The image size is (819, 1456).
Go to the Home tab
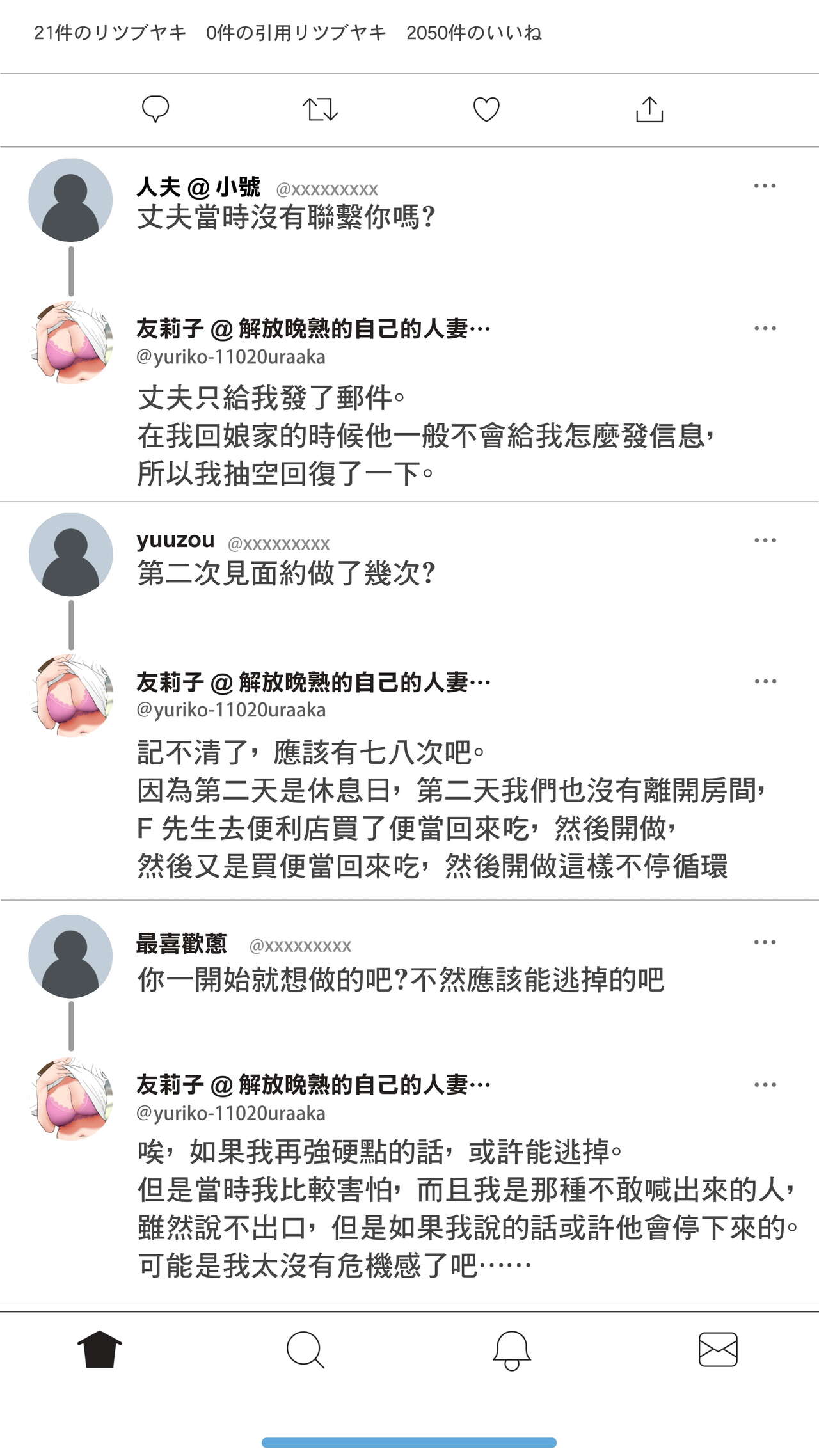pos(100,1350)
